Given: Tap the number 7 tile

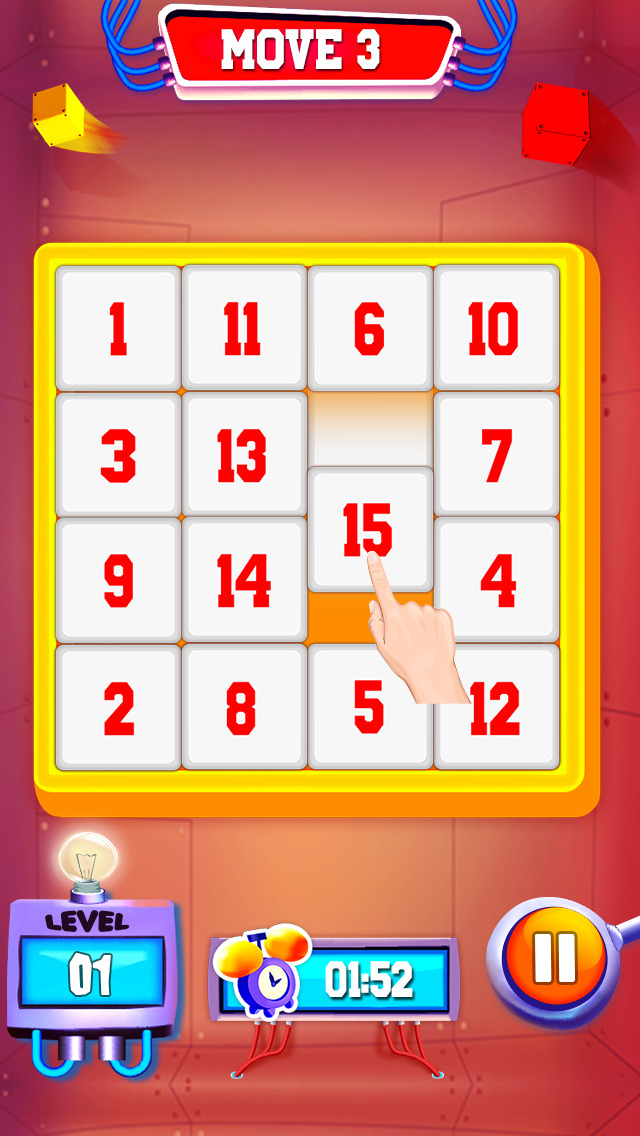Looking at the screenshot, I should click(x=496, y=455).
